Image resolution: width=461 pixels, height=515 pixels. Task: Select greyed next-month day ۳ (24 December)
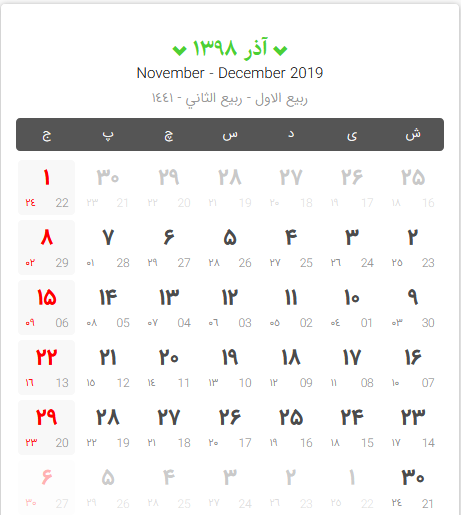[x=230, y=487]
